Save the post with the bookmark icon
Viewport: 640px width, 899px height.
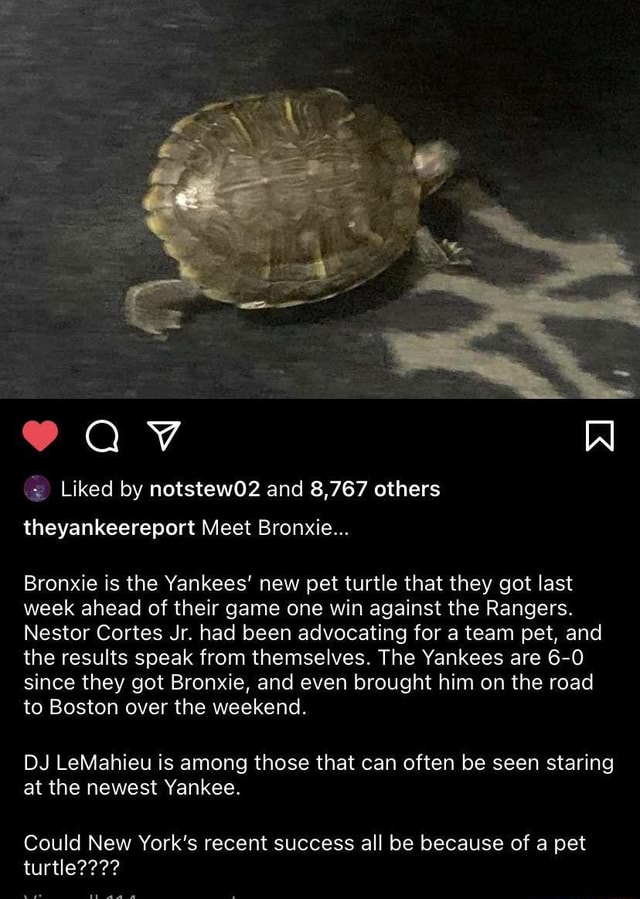599,437
